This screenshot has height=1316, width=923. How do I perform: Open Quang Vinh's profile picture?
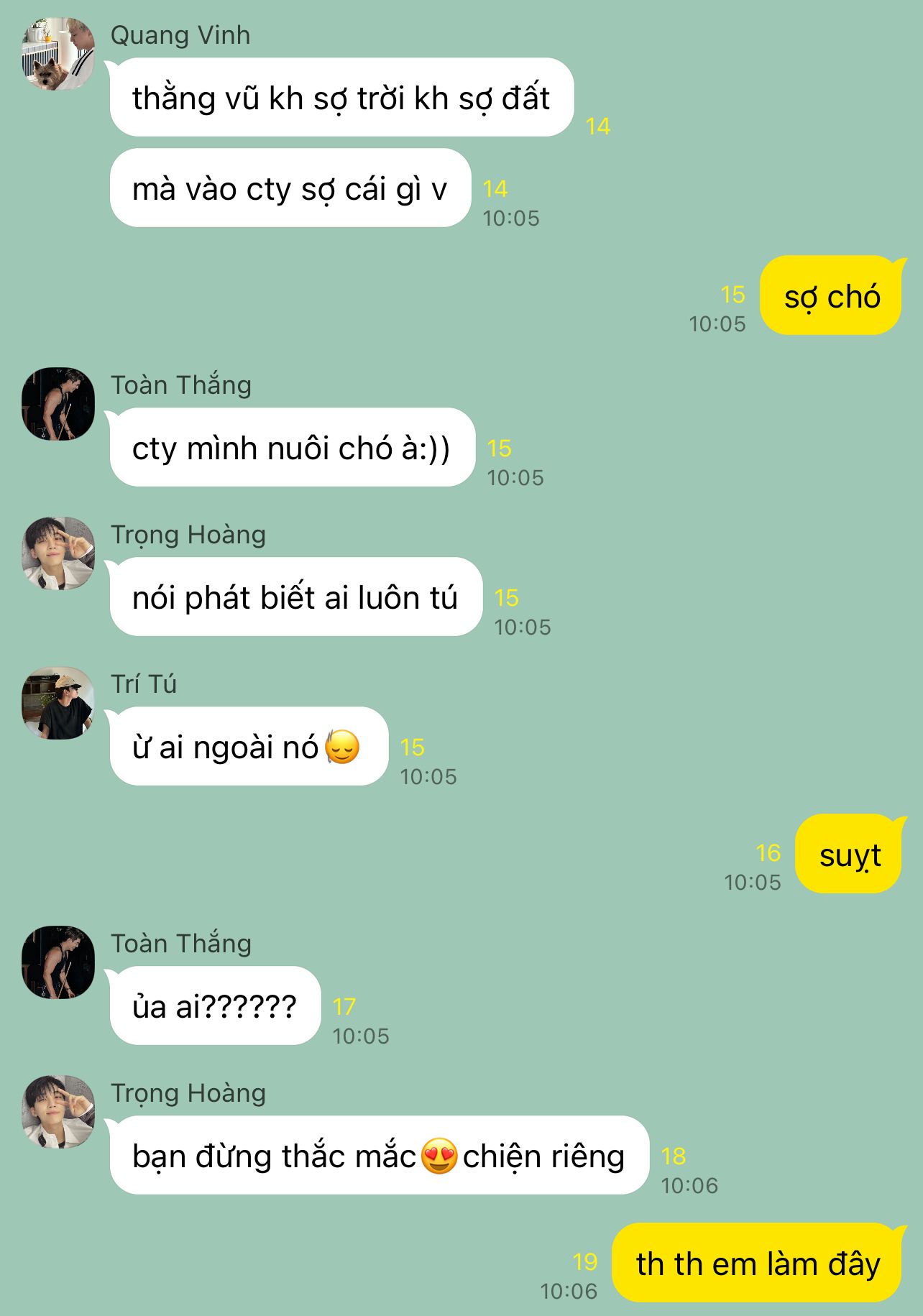[x=58, y=54]
